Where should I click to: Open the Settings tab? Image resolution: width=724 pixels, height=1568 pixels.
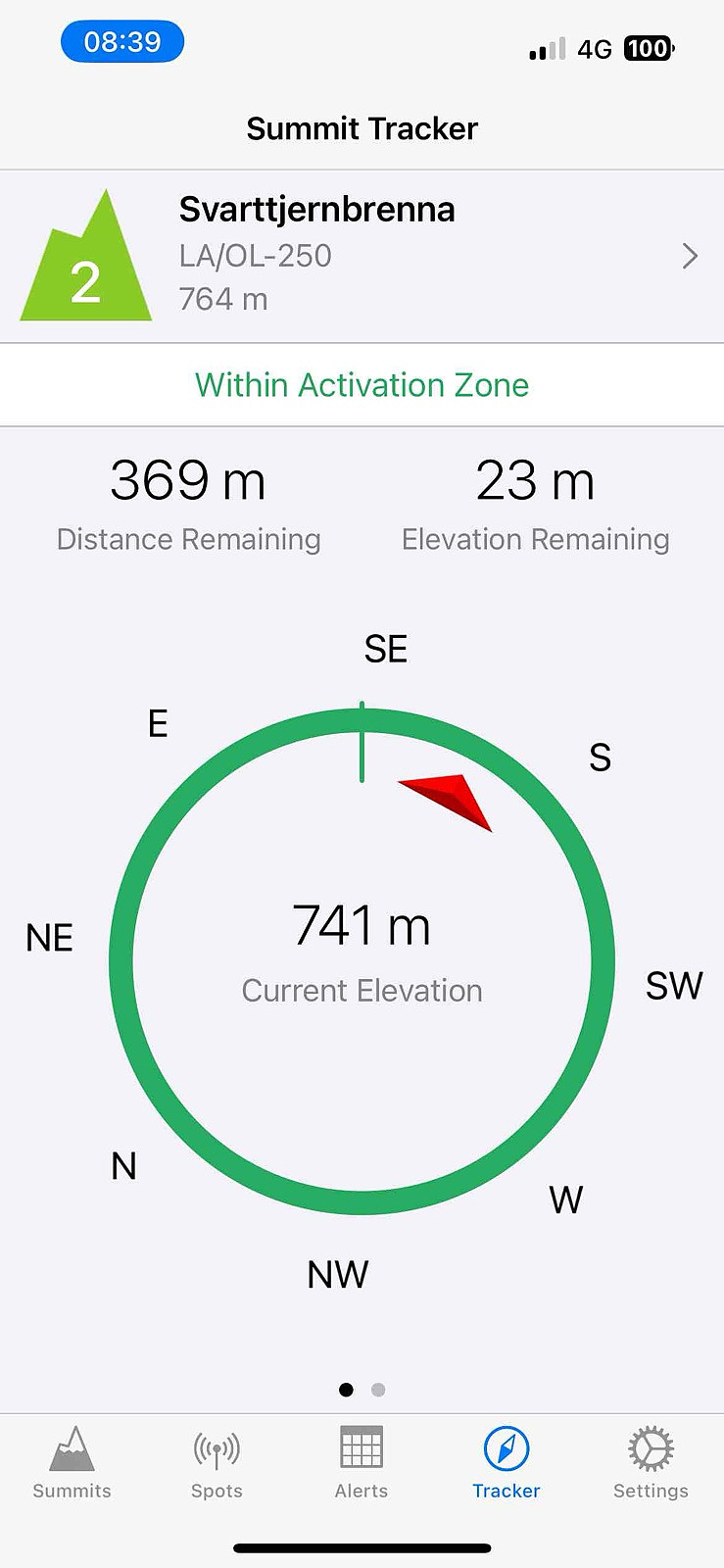(651, 1463)
